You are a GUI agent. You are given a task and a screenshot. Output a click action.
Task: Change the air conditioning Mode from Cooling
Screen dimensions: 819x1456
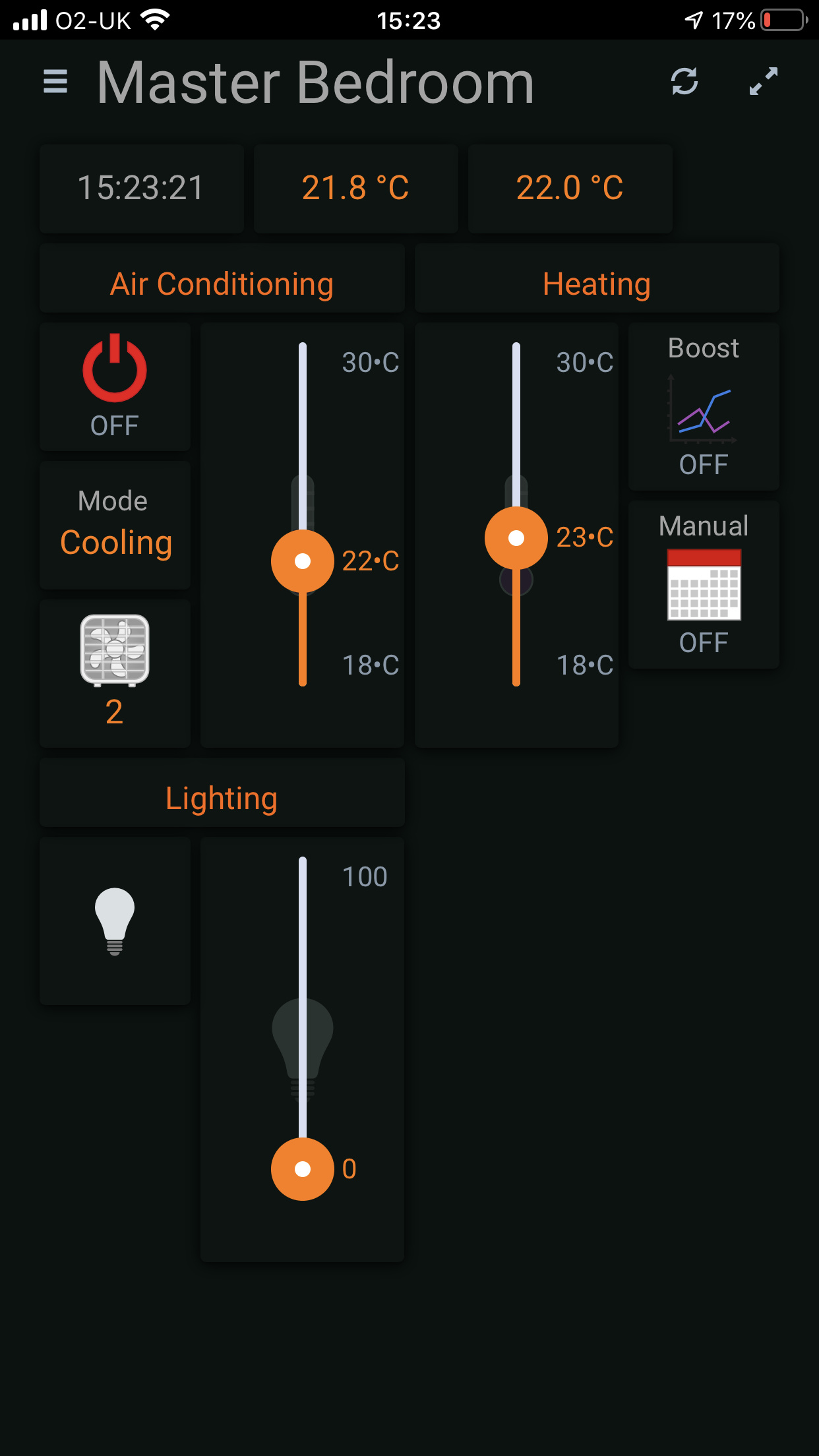115,525
